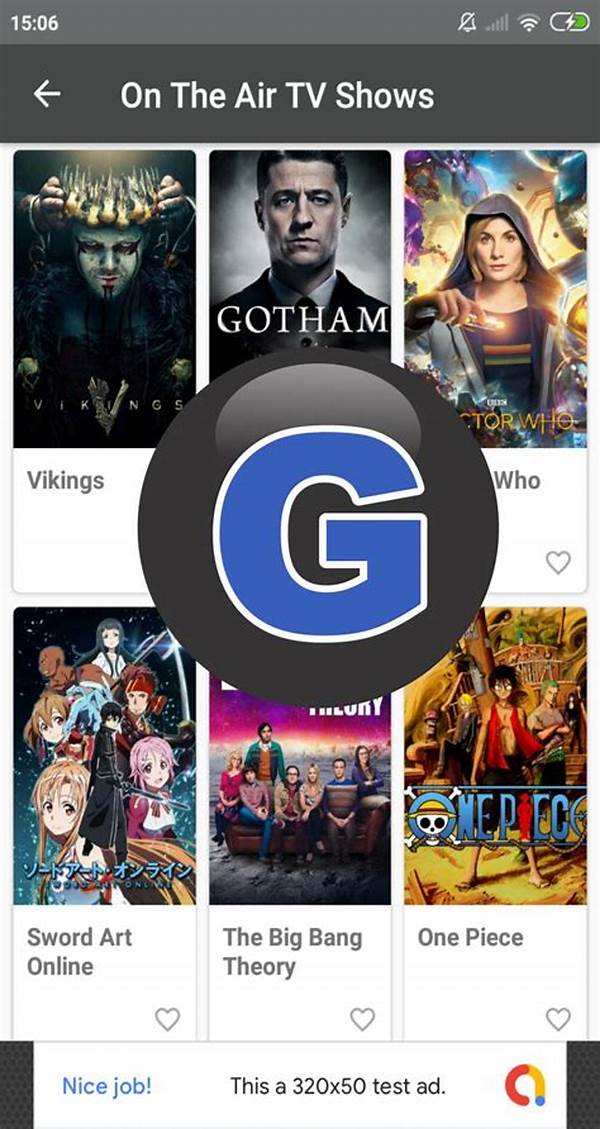Add The Big Bang Theory to favorites
600x1129 pixels.
tap(362, 1019)
